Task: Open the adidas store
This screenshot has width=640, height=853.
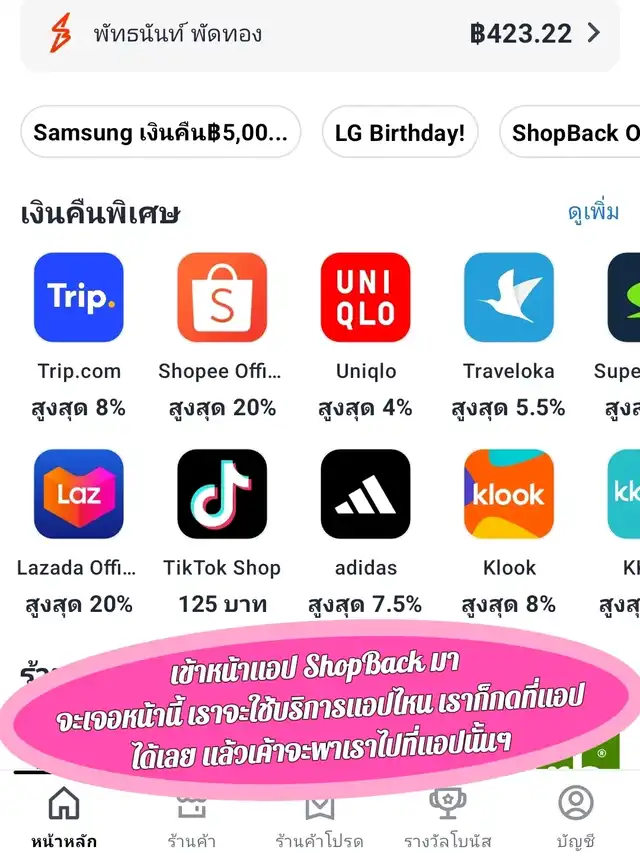Action: pos(365,494)
